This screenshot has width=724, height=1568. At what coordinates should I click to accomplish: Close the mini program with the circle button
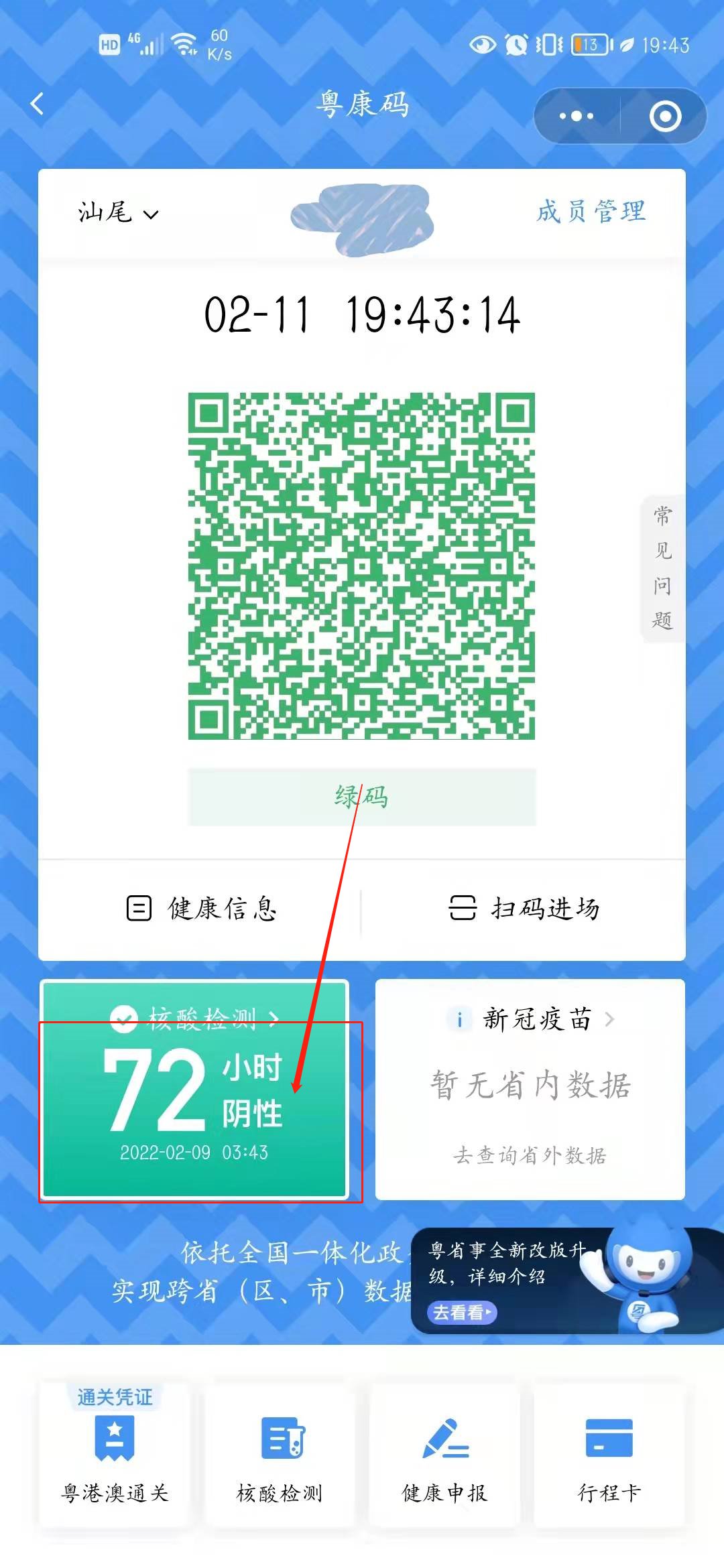[x=665, y=116]
